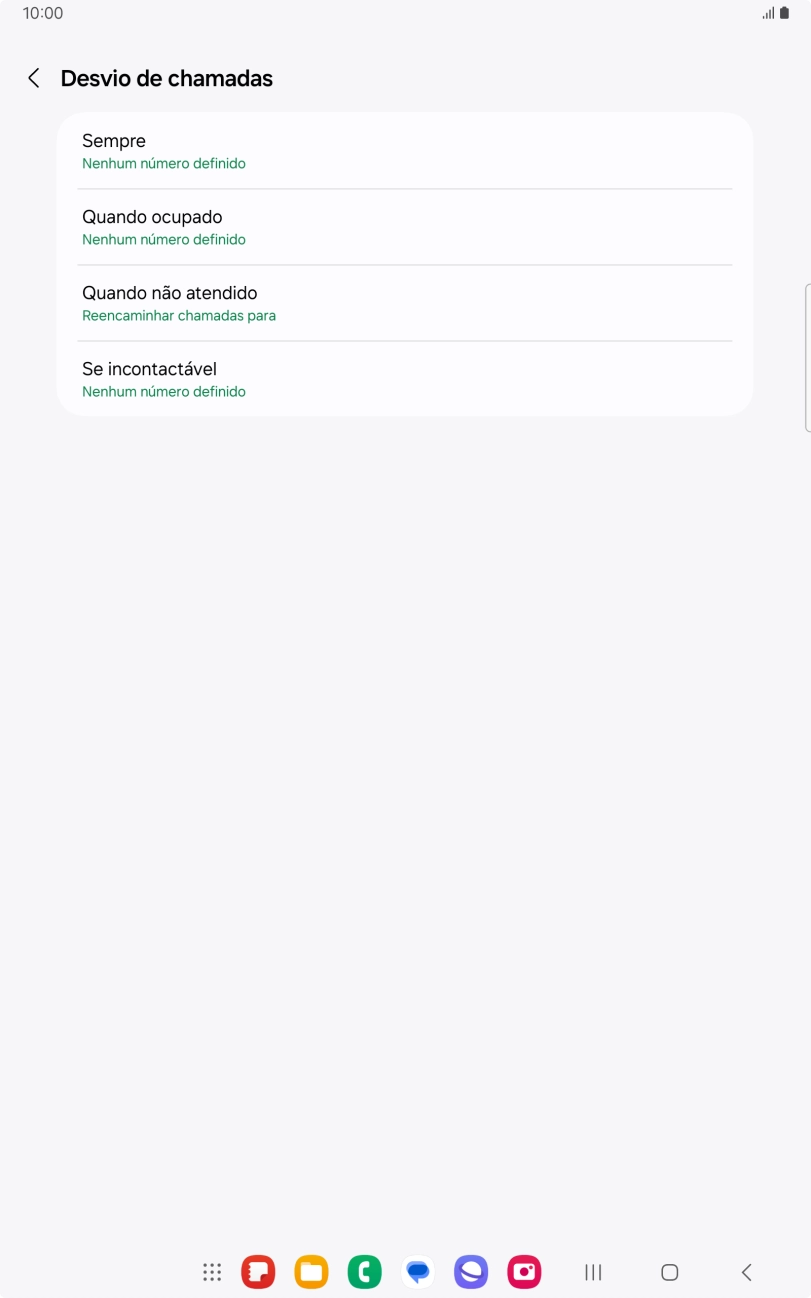
Task: Launch Samsung Internet browser
Action: point(470,1271)
